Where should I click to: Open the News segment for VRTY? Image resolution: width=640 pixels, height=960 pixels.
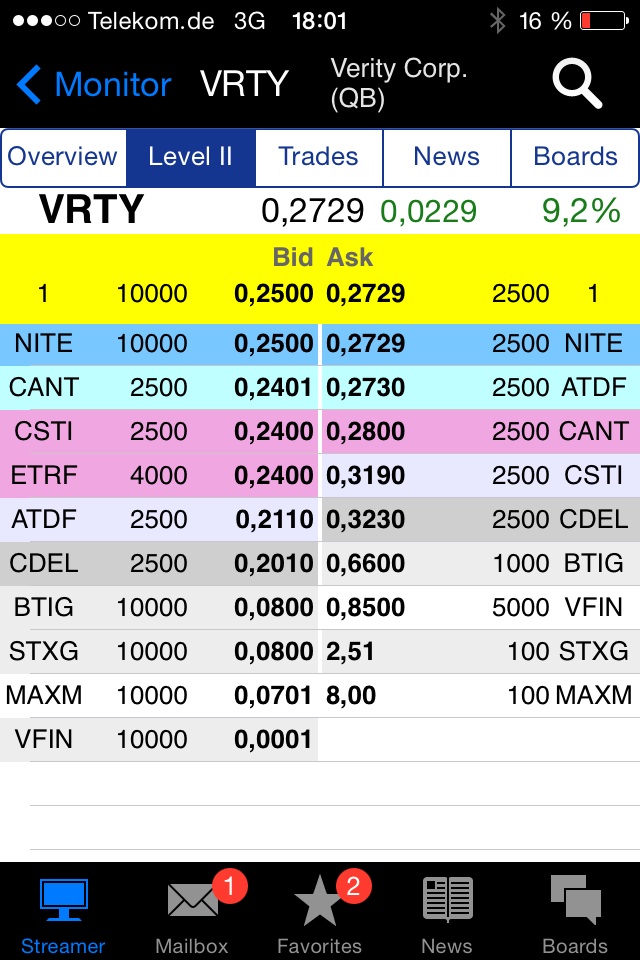pos(446,157)
